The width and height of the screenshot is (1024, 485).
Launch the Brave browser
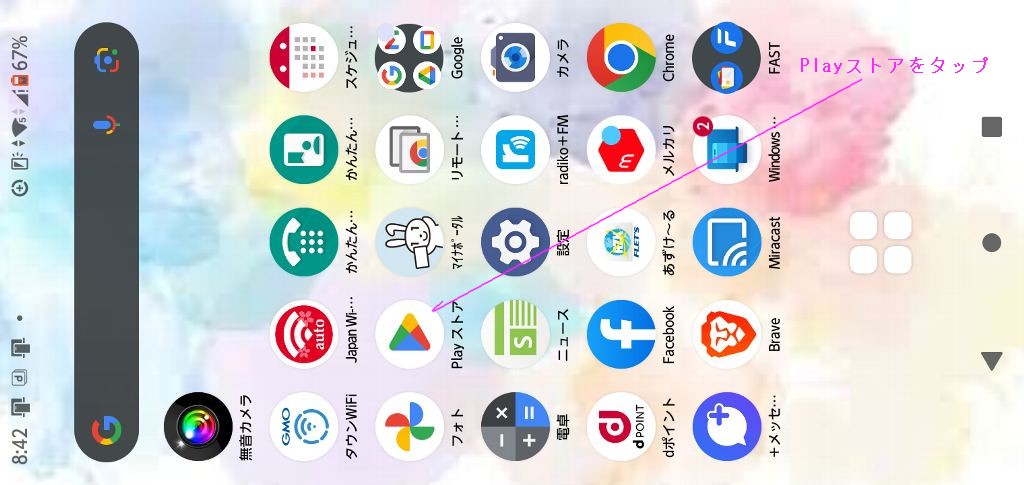click(727, 334)
